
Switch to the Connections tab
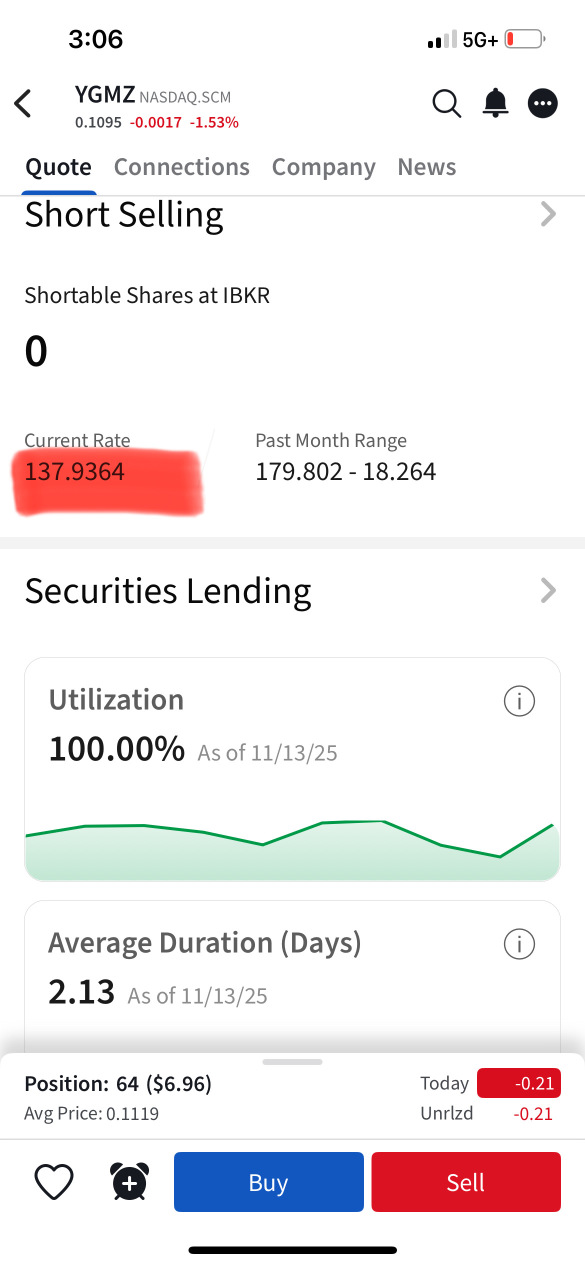pyautogui.click(x=182, y=167)
